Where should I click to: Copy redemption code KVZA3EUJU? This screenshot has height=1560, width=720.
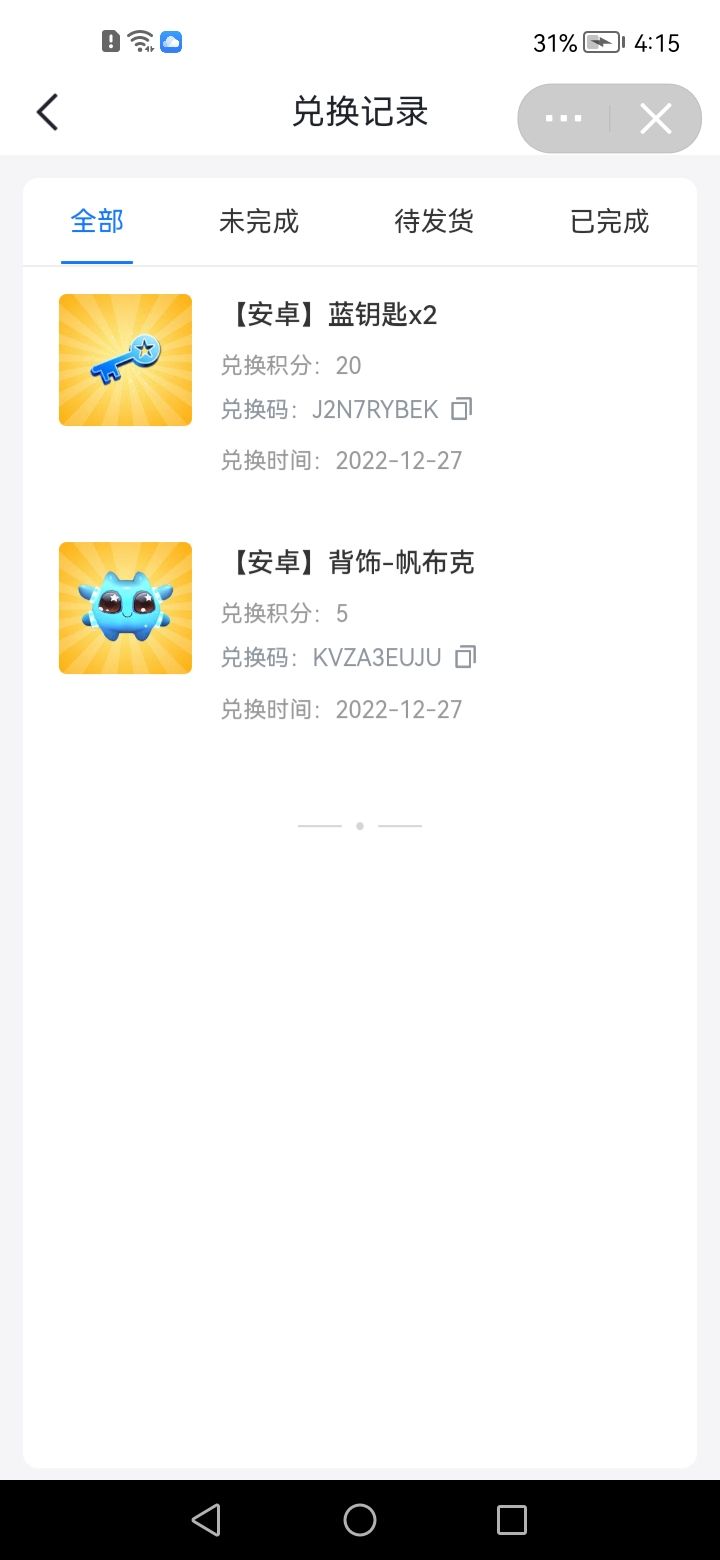pyautogui.click(x=465, y=657)
